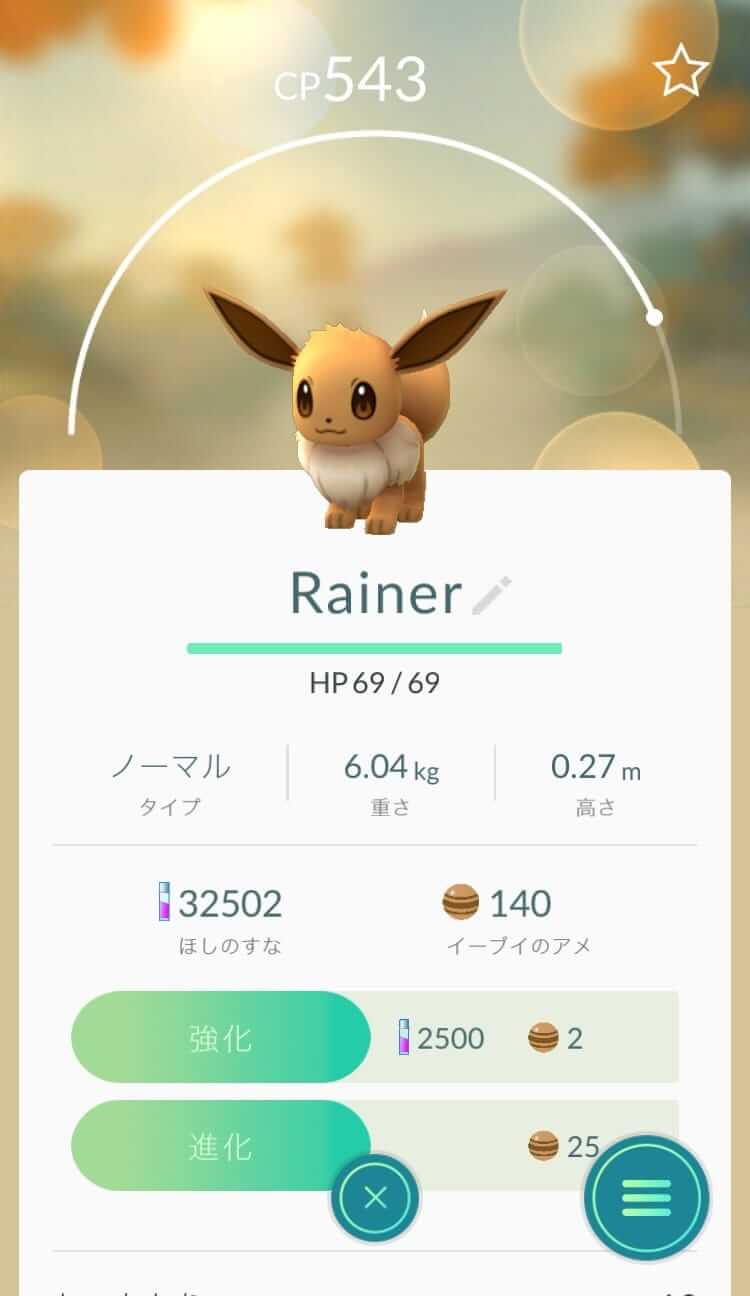This screenshot has height=1296, width=750.
Task: Mark Rainer as favorite with the star
Action: click(681, 71)
